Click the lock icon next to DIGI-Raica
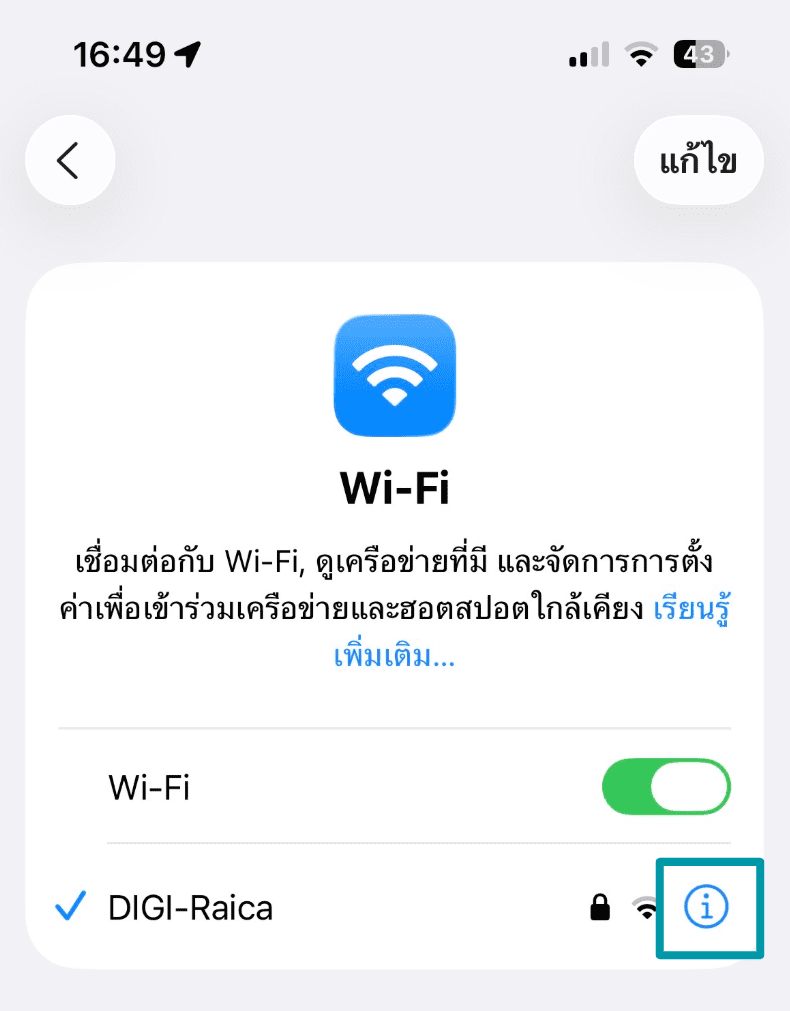 pos(601,908)
